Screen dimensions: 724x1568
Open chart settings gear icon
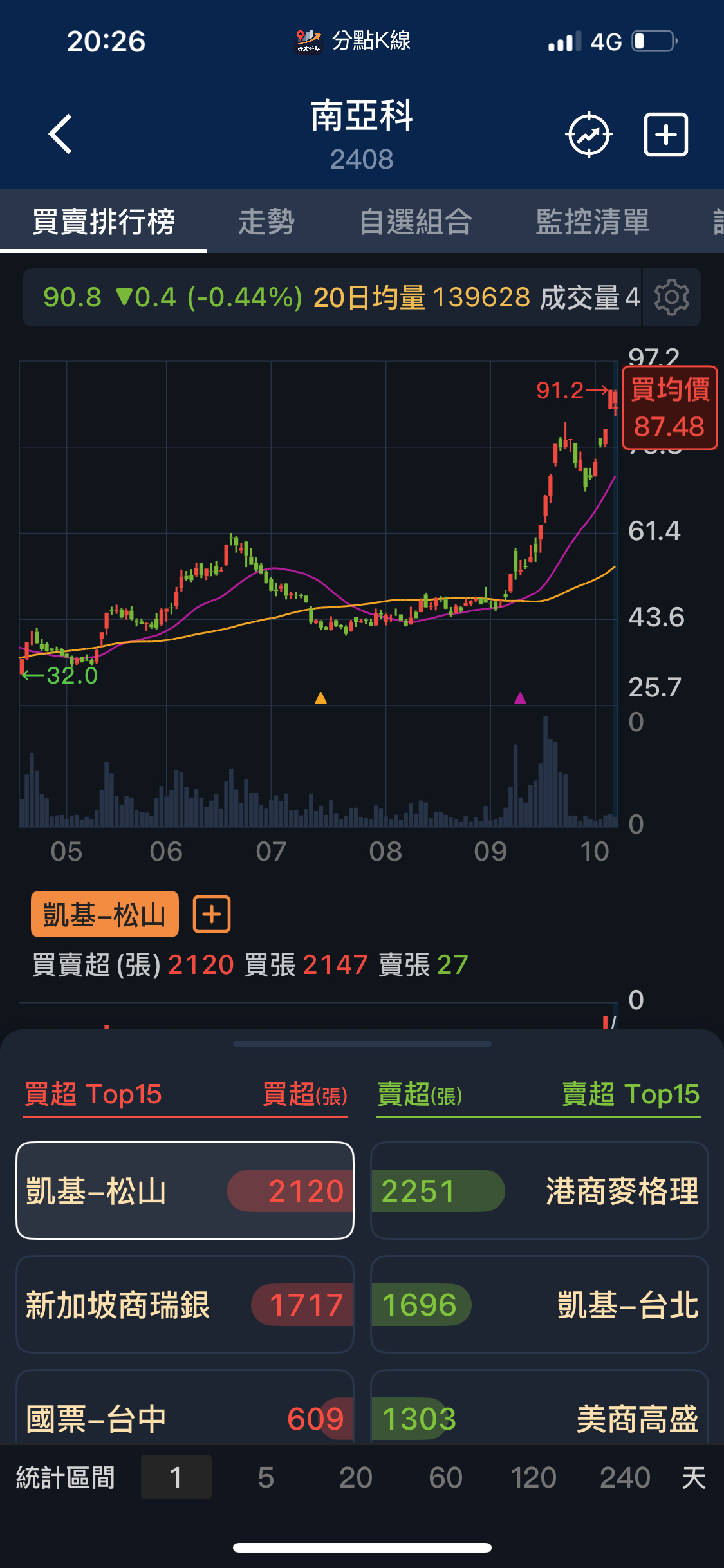pyautogui.click(x=671, y=297)
